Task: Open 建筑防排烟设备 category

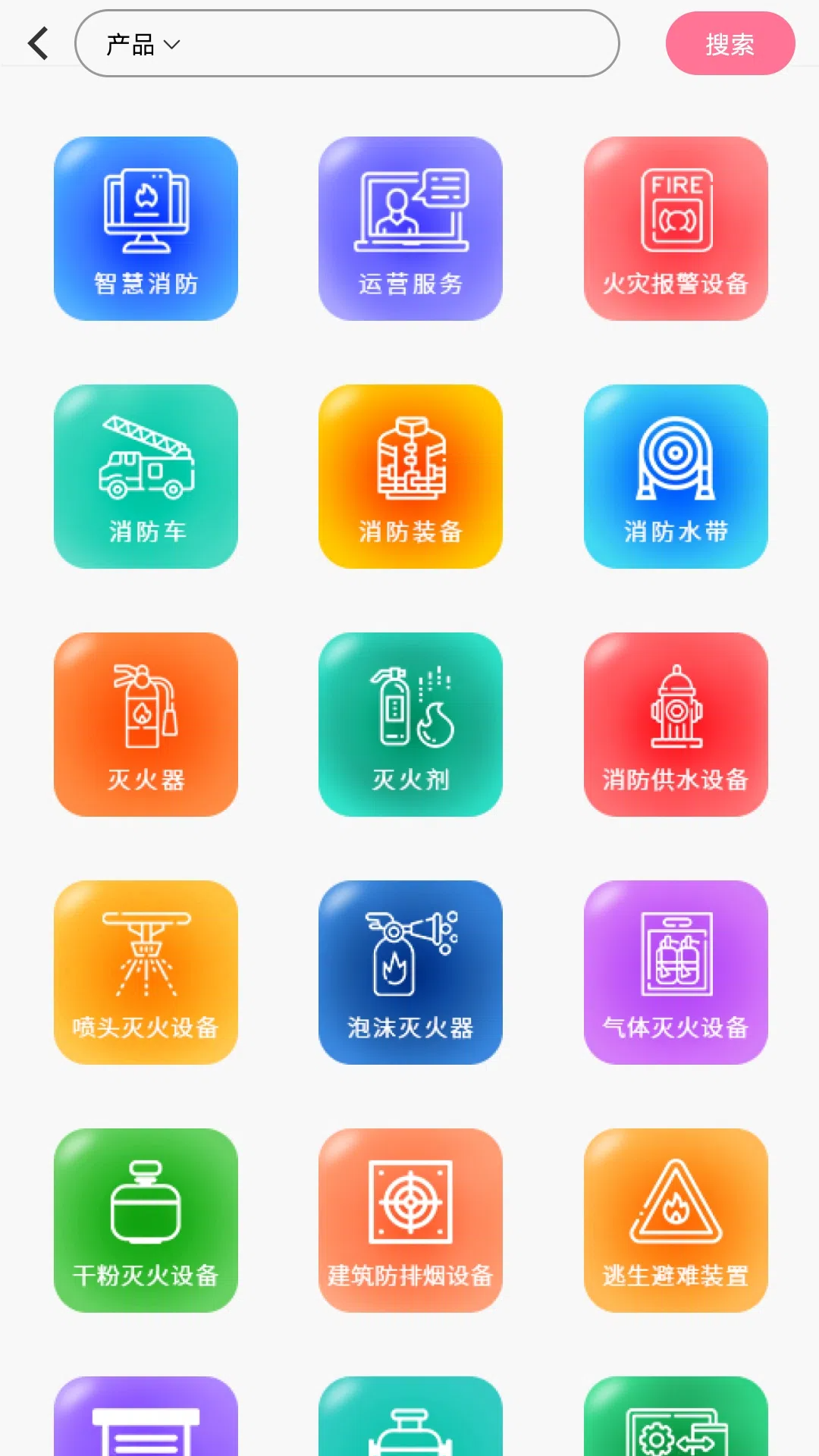Action: pos(410,1220)
